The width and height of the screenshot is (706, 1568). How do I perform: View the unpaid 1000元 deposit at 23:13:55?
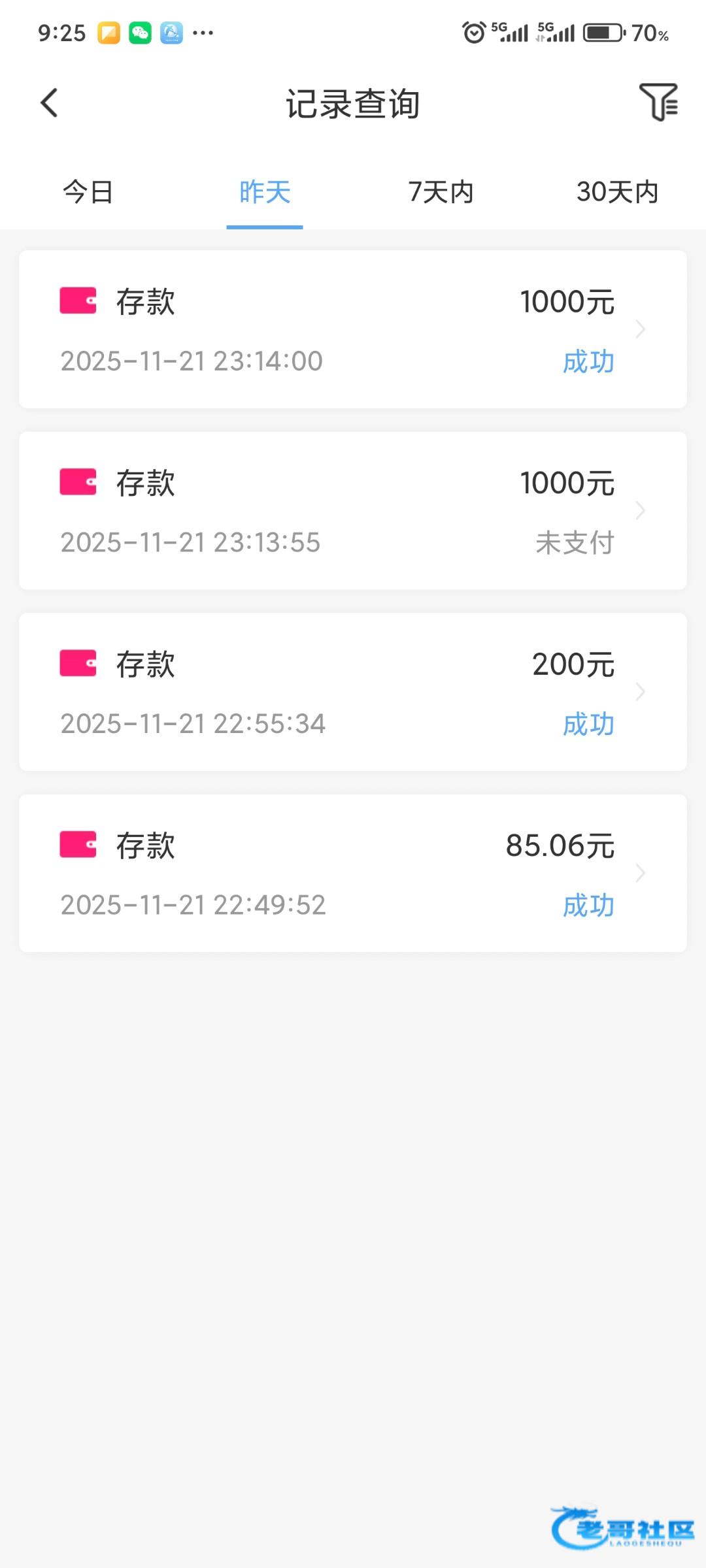353,511
